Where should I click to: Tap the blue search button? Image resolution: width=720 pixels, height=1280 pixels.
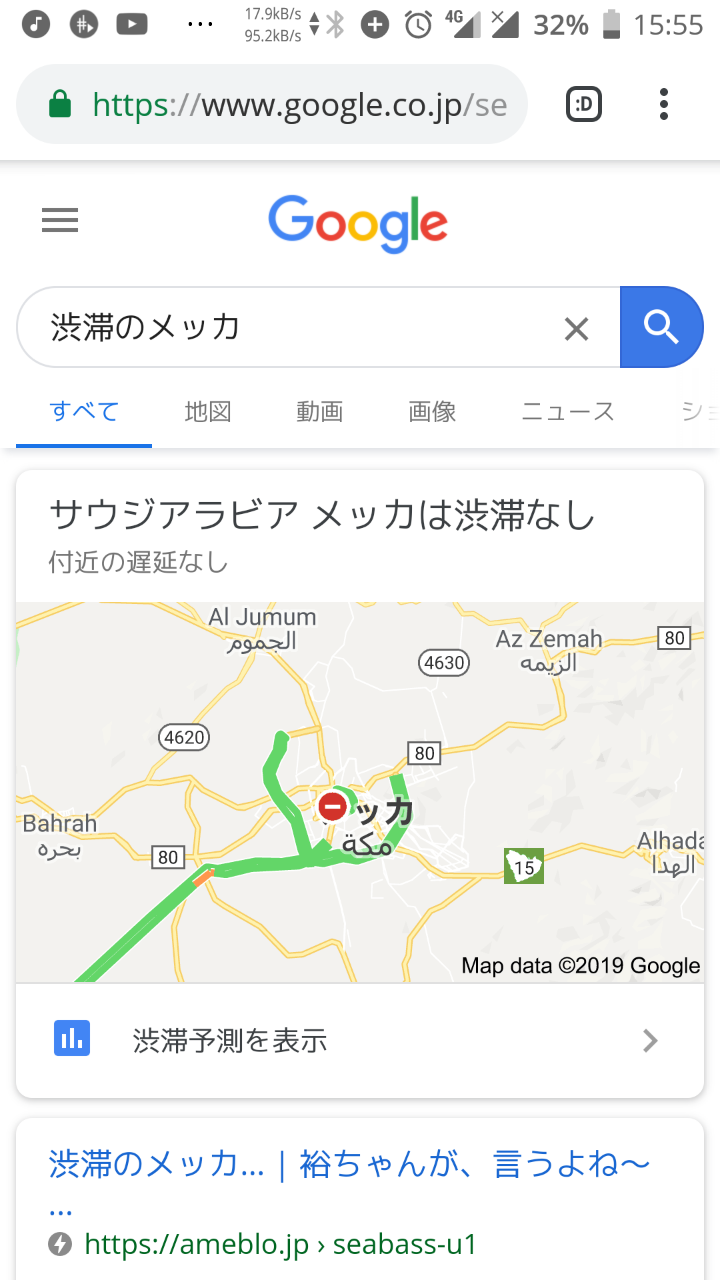coord(662,327)
